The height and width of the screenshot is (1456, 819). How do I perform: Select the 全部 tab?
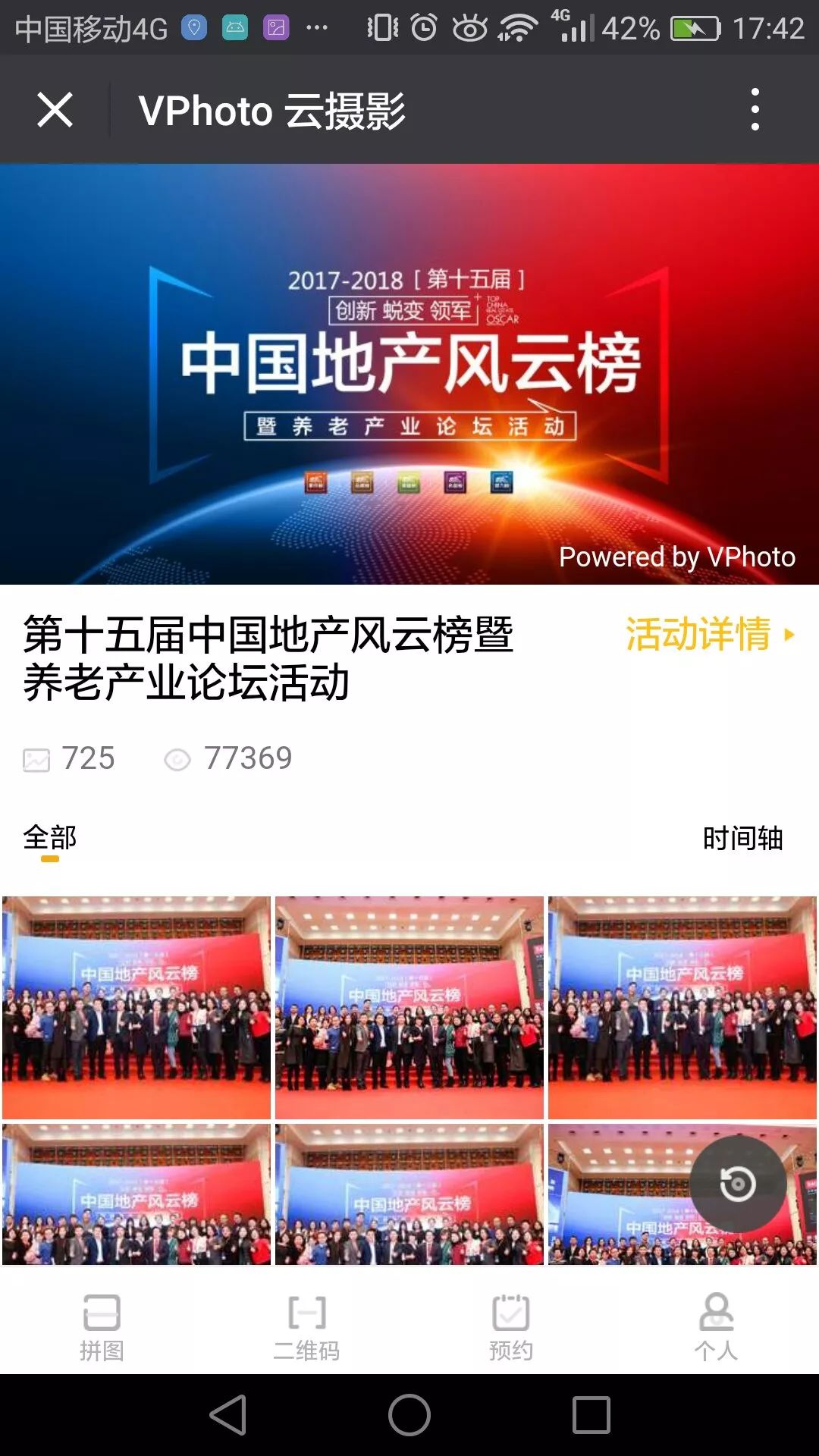pos(50,839)
